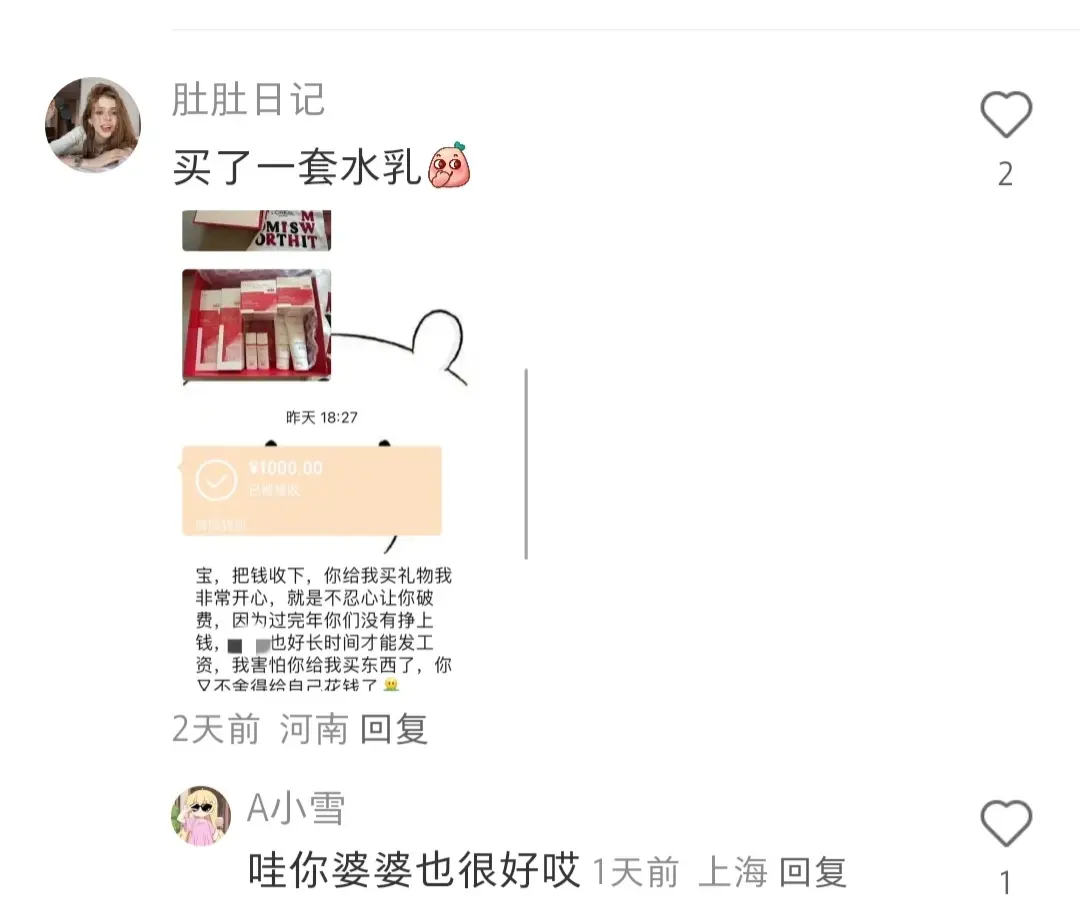
Task: Reply to A小雪's comment
Action: click(x=812, y=872)
